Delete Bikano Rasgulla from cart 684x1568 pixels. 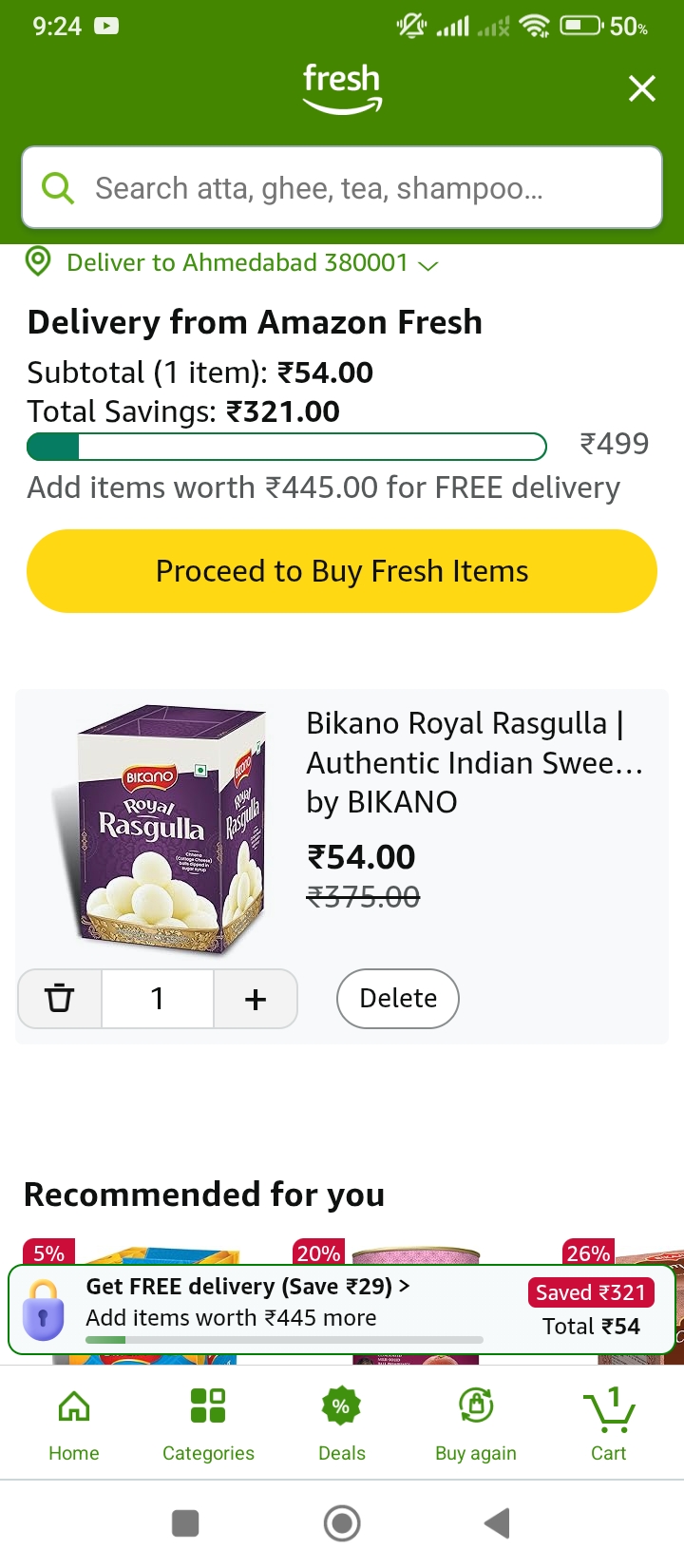click(x=398, y=999)
